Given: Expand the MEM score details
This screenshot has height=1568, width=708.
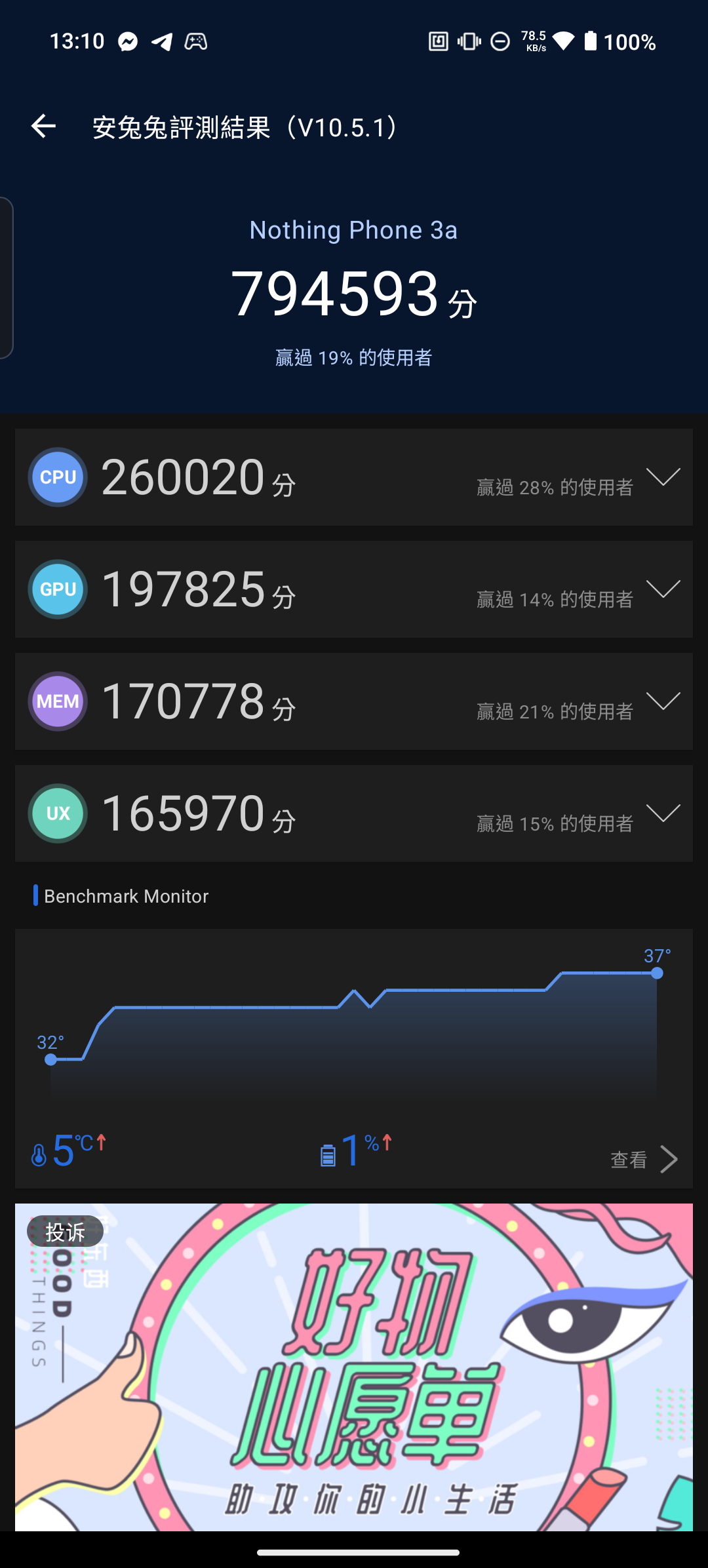Looking at the screenshot, I should click(x=663, y=701).
